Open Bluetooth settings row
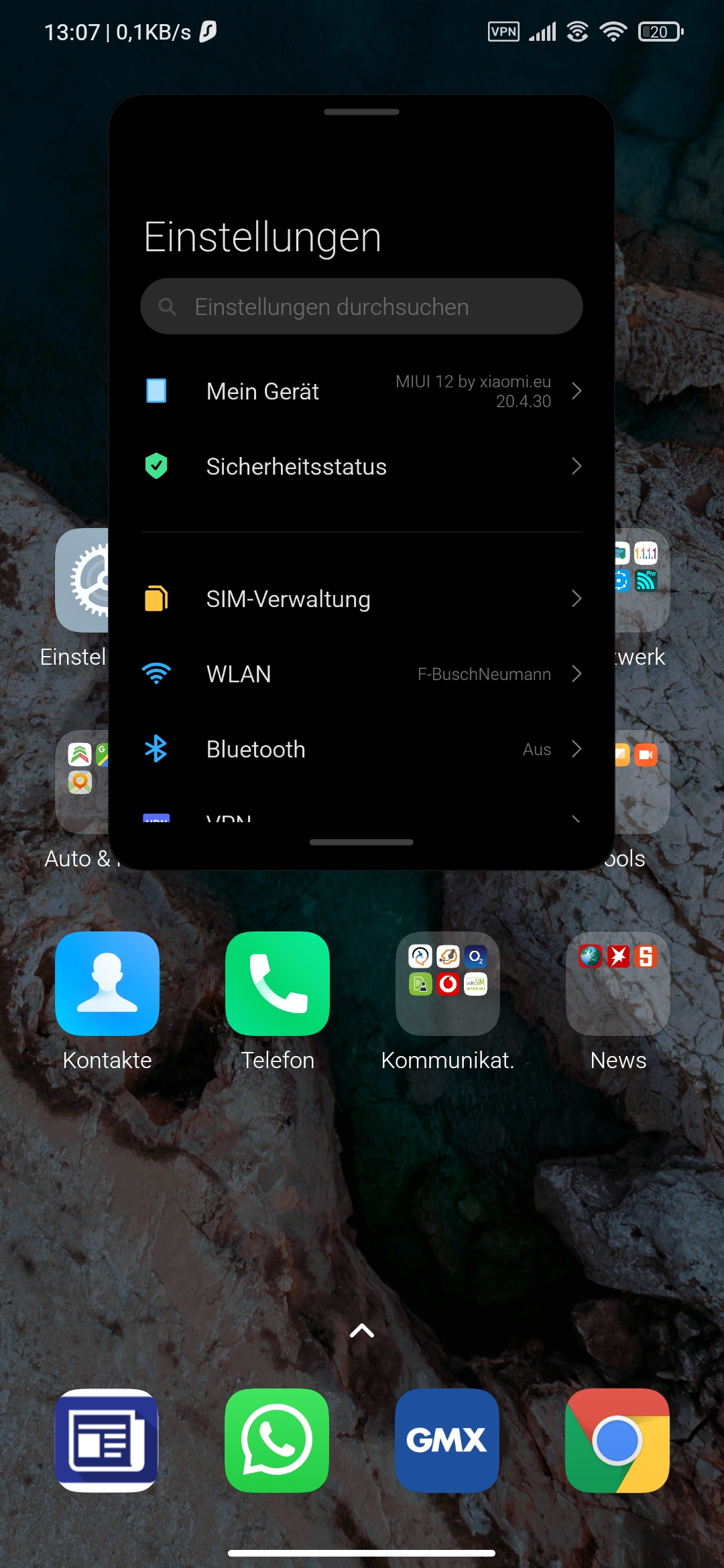The height and width of the screenshot is (1568, 724). [361, 748]
